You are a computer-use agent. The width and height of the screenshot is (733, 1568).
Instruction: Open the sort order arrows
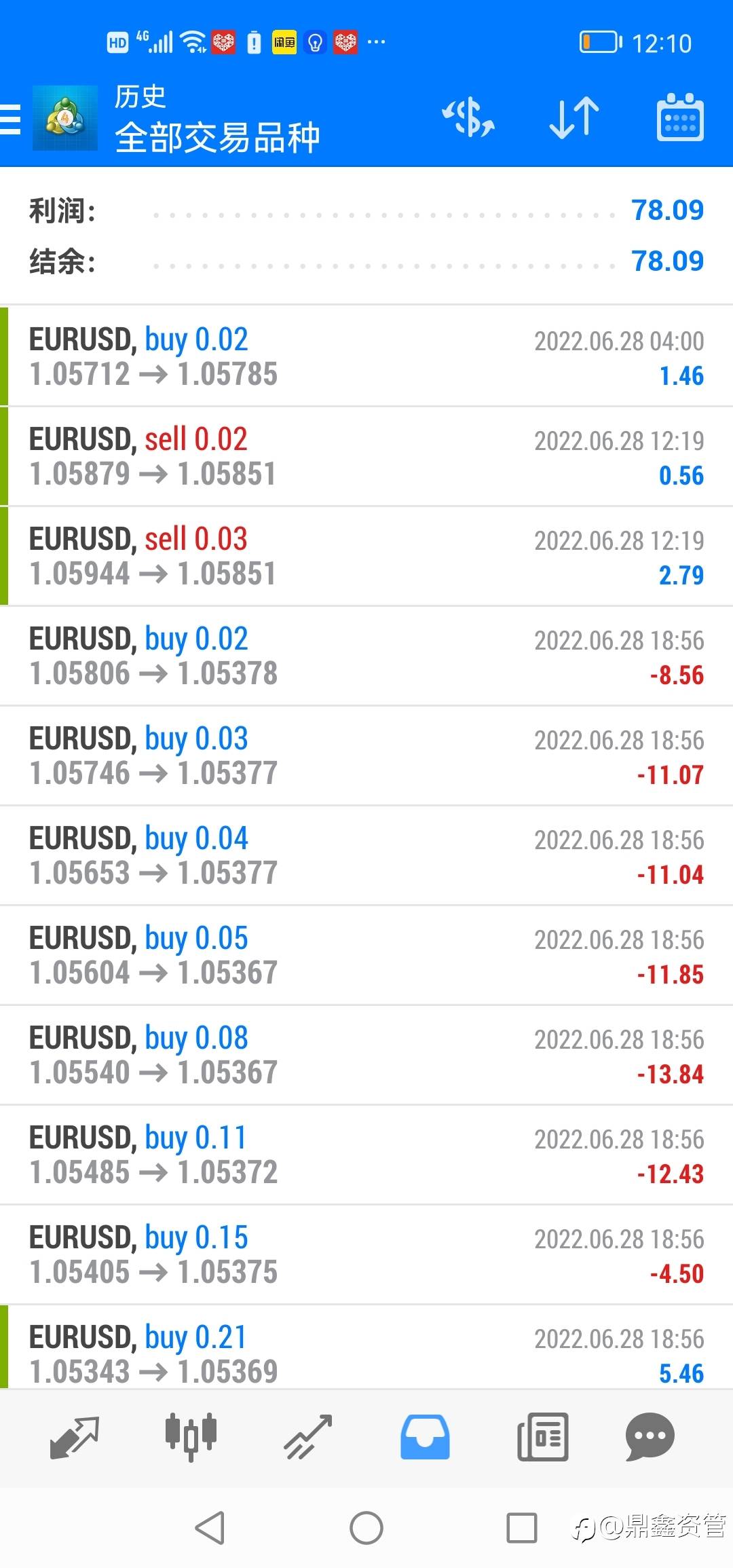tap(574, 118)
